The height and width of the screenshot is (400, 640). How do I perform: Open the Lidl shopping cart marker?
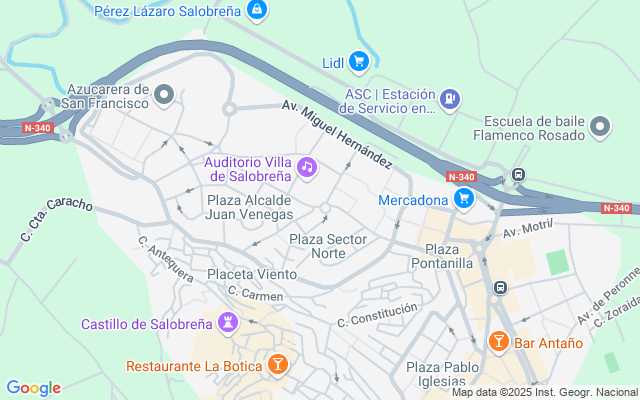(359, 62)
